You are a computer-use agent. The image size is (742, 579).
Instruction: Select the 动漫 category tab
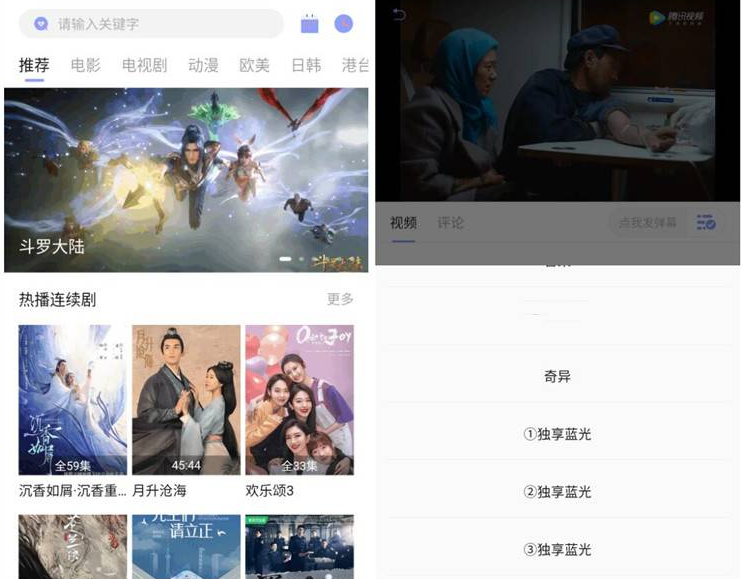pos(203,66)
